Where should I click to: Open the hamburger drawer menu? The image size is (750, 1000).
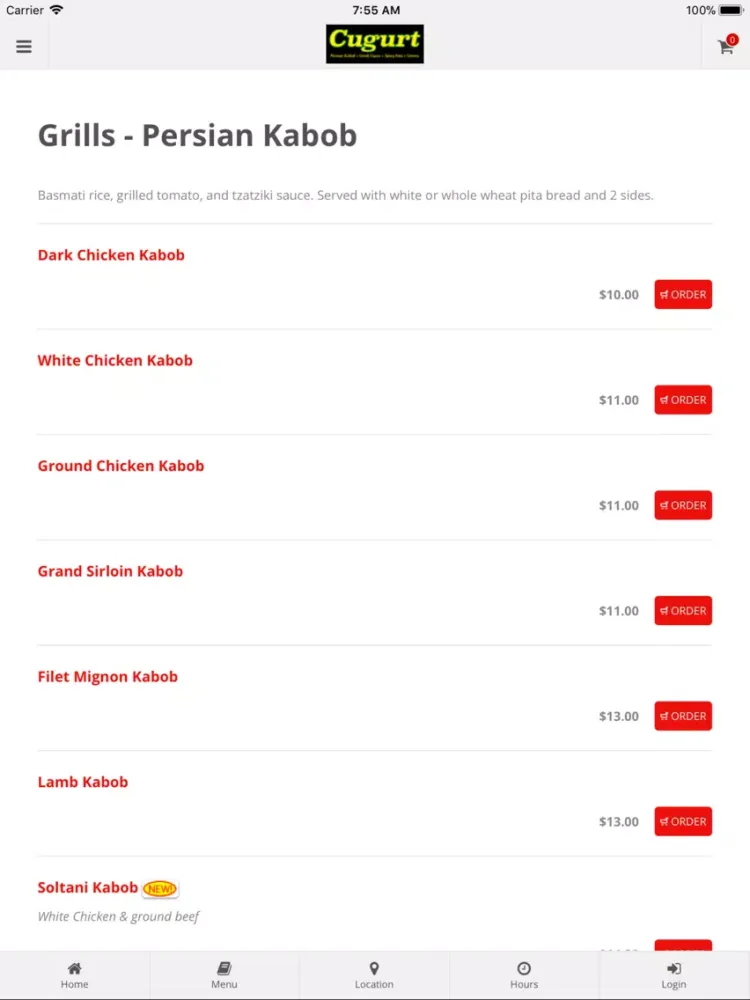[x=24, y=47]
